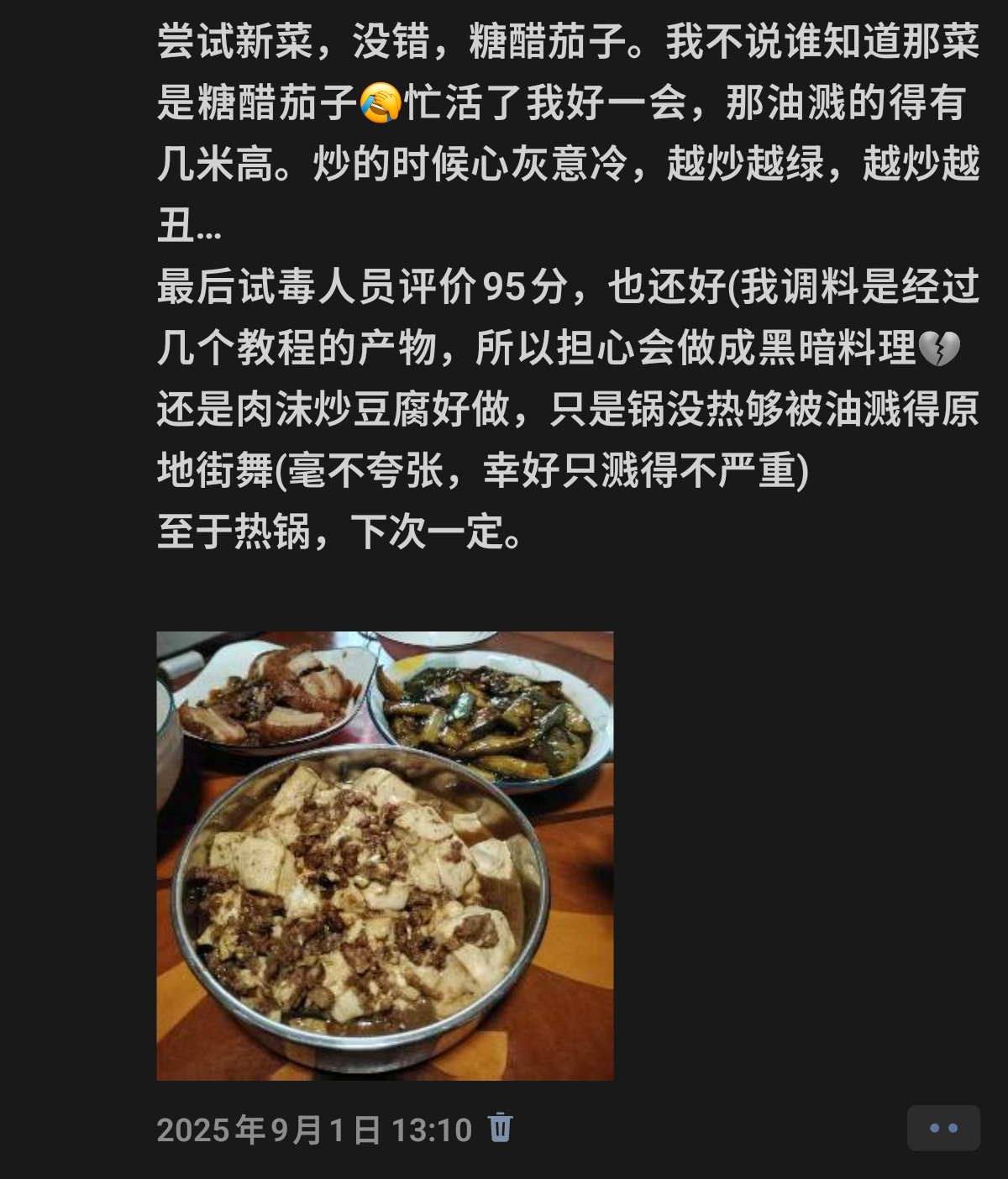Delete this post with the trash icon

[501, 1128]
